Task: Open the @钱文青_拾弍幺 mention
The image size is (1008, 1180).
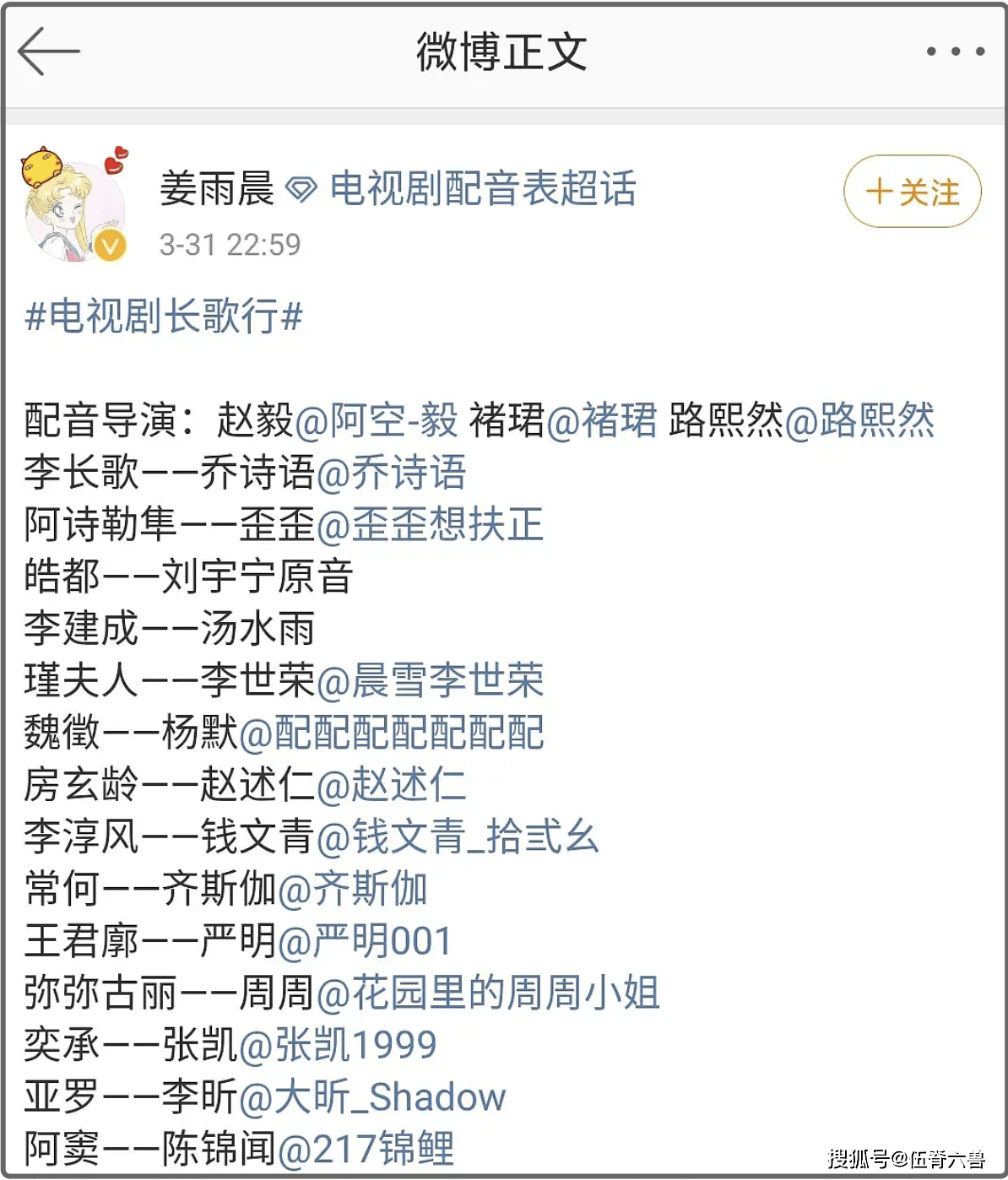Action: pyautogui.click(x=458, y=837)
